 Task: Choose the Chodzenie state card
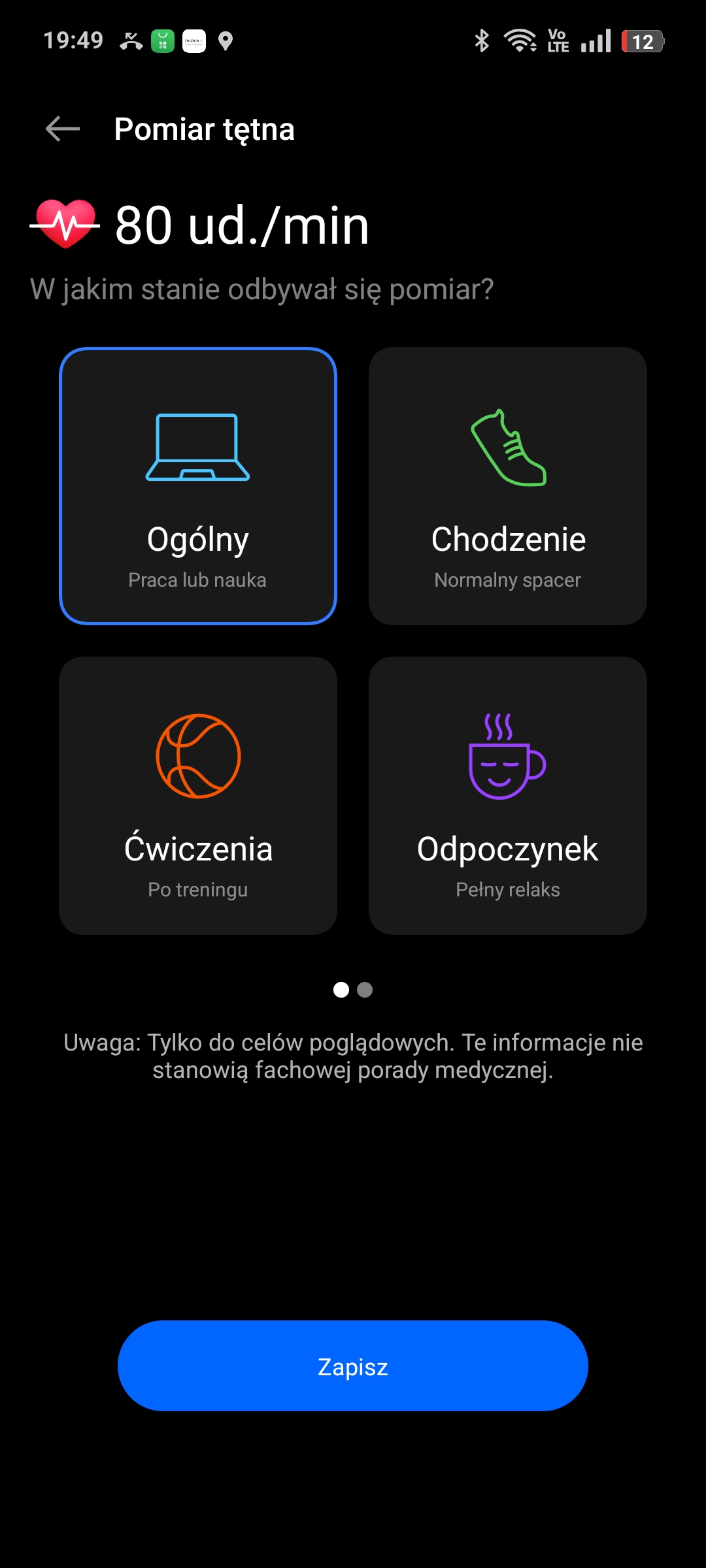[x=508, y=486]
